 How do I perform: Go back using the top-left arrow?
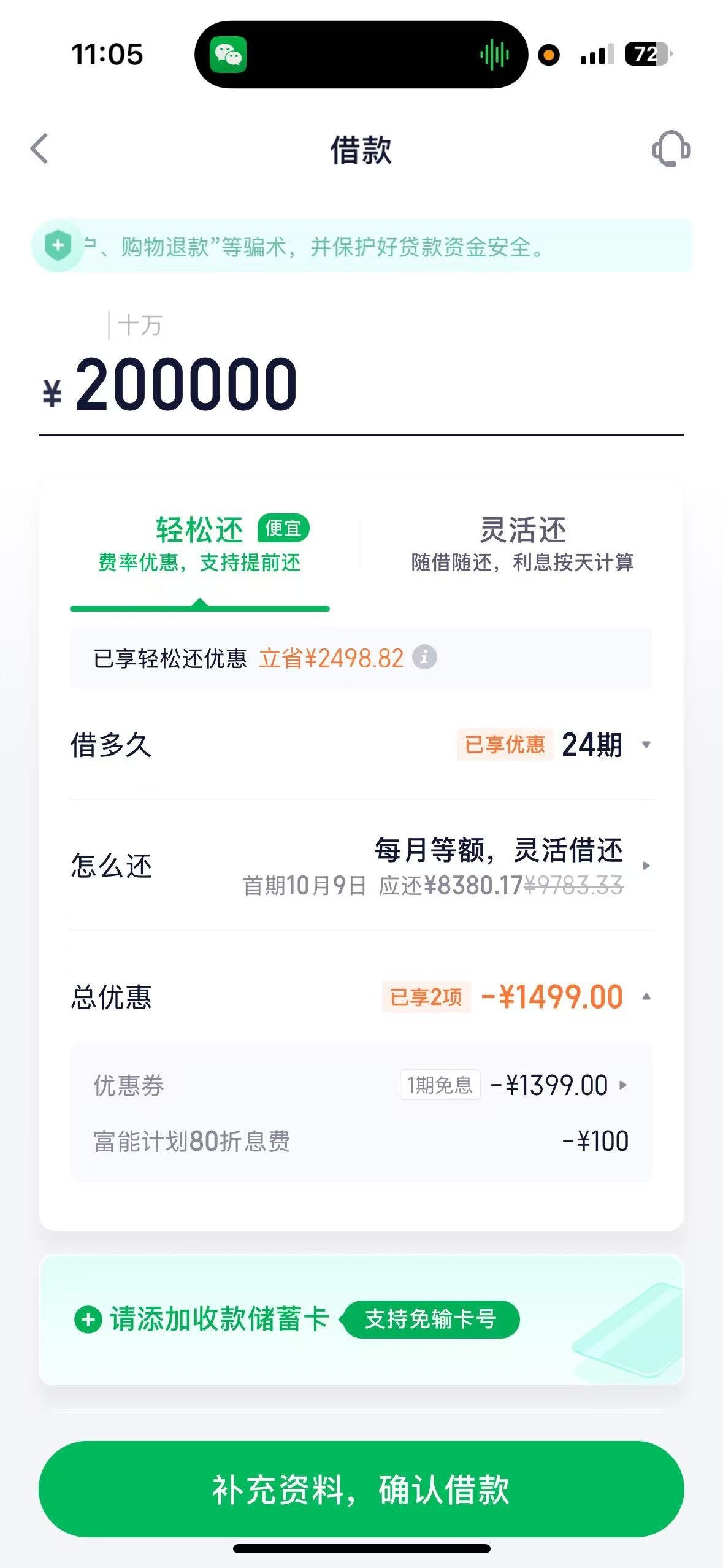pyautogui.click(x=40, y=149)
